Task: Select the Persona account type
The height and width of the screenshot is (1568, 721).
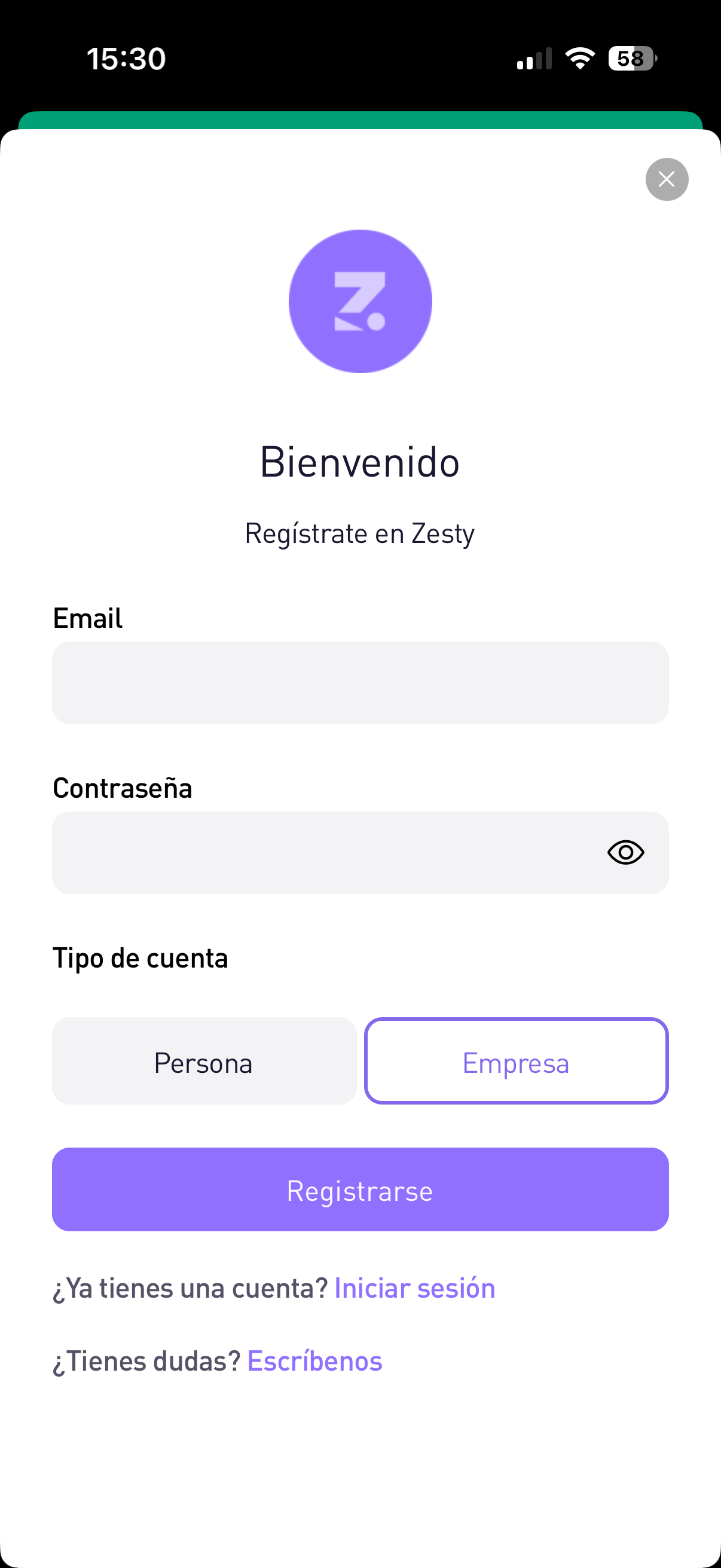Action: pos(204,1061)
